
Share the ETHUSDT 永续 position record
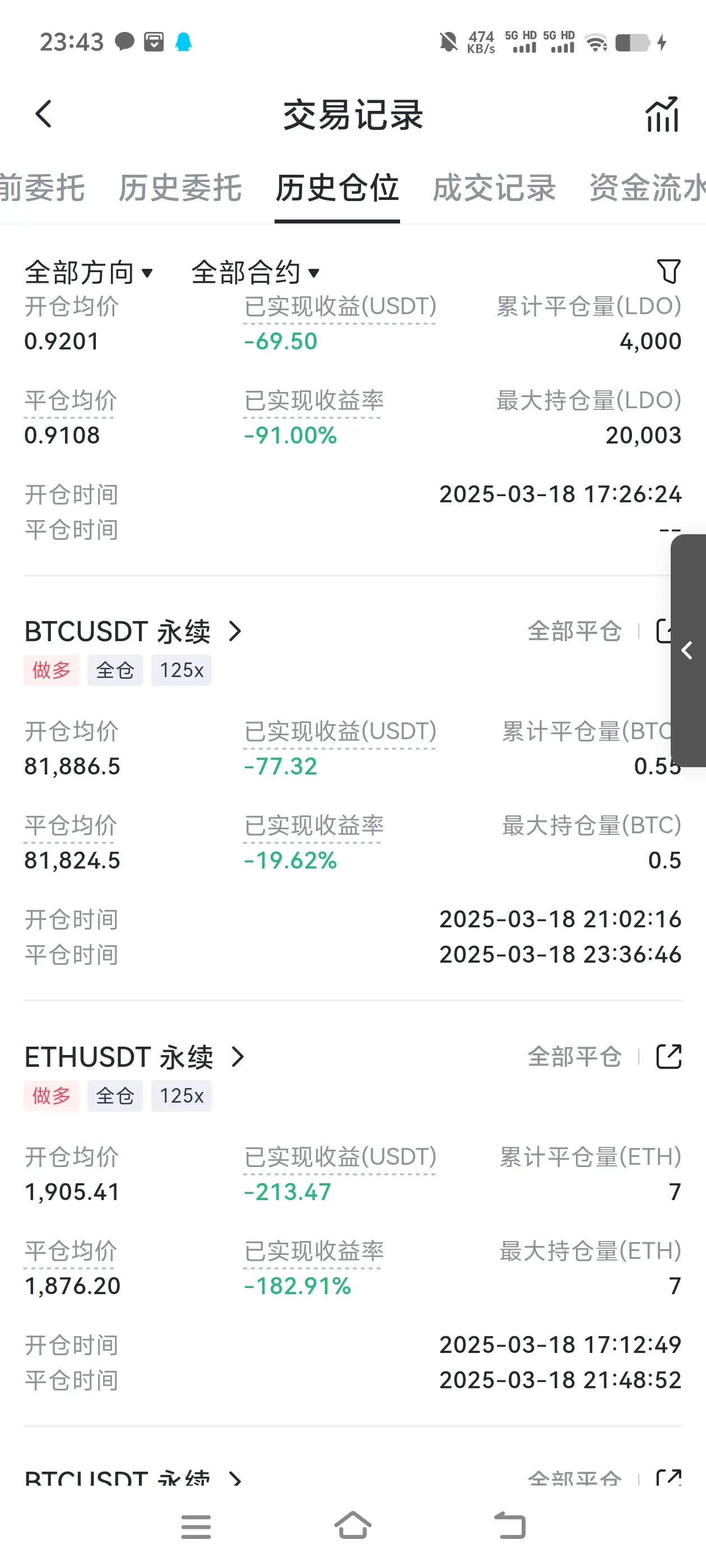(668, 1056)
